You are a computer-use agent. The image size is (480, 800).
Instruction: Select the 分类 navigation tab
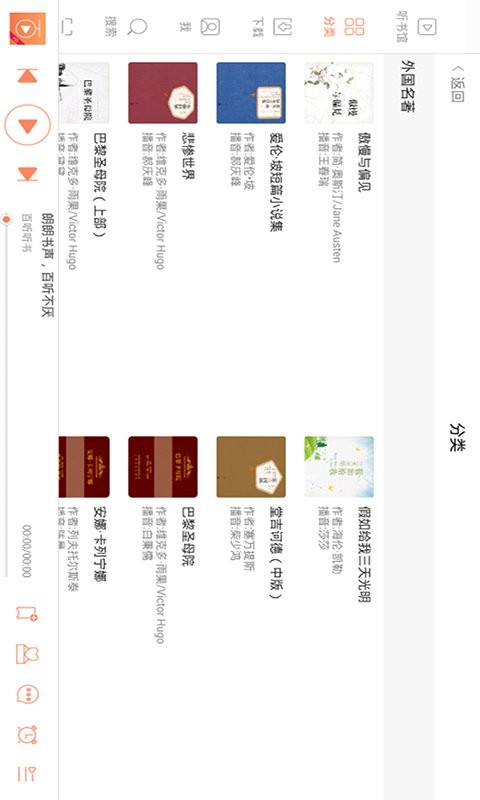pyautogui.click(x=344, y=27)
